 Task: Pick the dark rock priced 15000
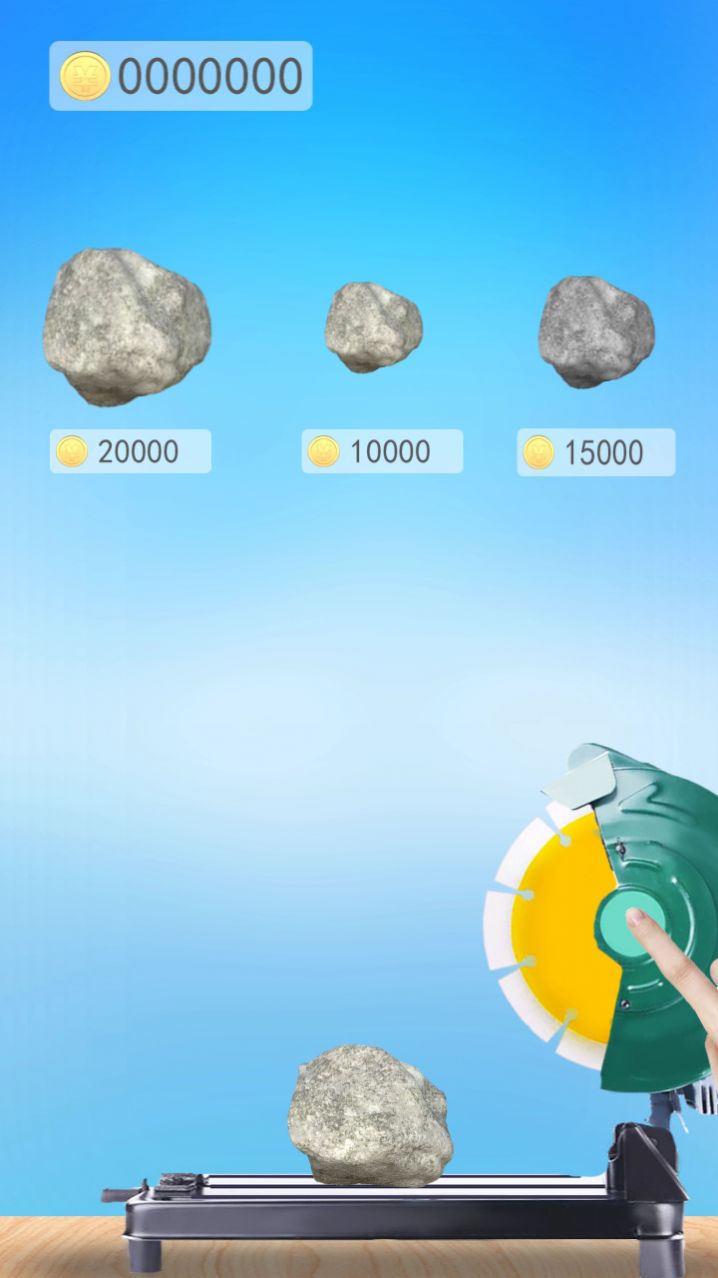point(596,331)
